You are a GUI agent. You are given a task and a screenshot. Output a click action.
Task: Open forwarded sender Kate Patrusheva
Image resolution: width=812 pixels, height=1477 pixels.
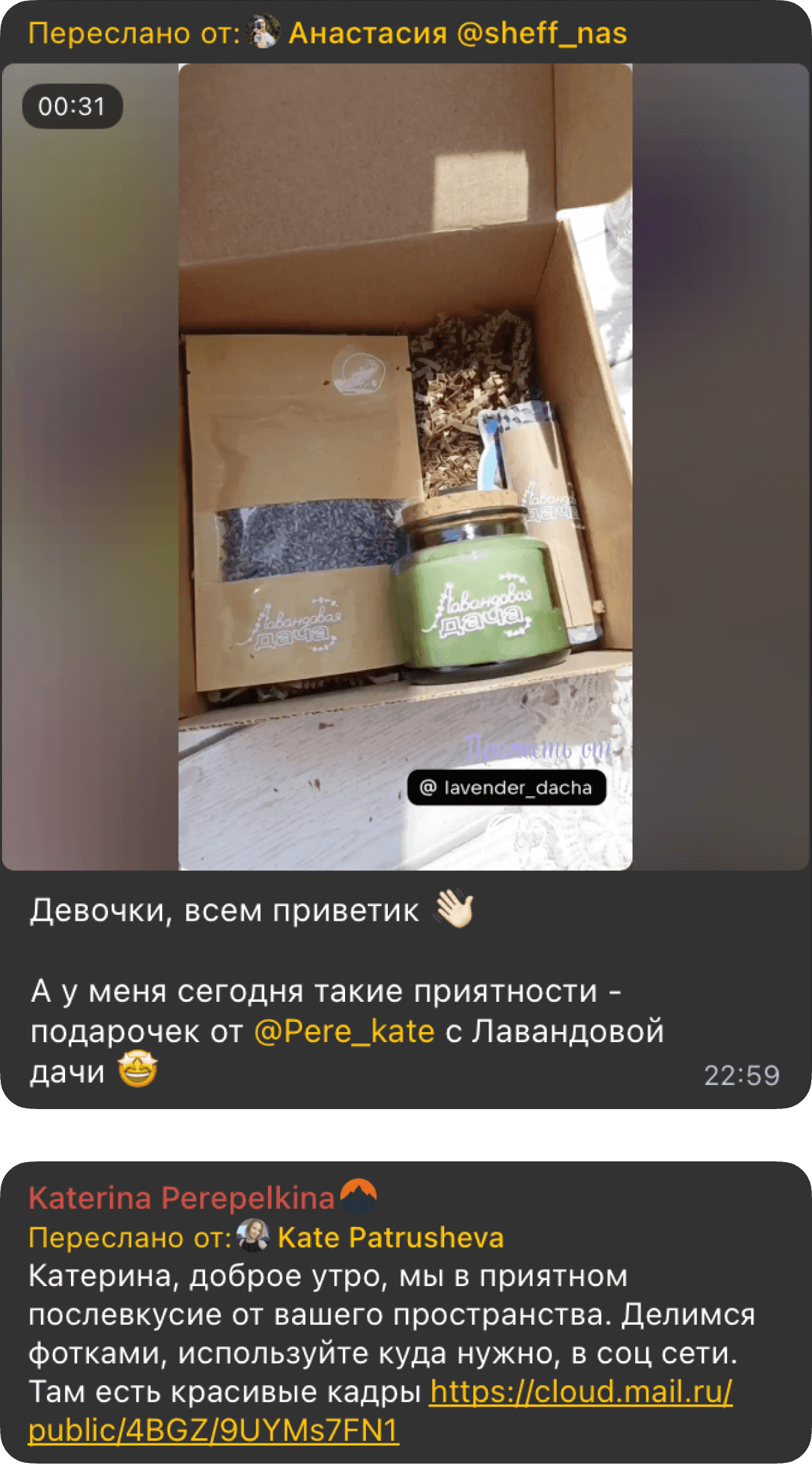point(390,1238)
